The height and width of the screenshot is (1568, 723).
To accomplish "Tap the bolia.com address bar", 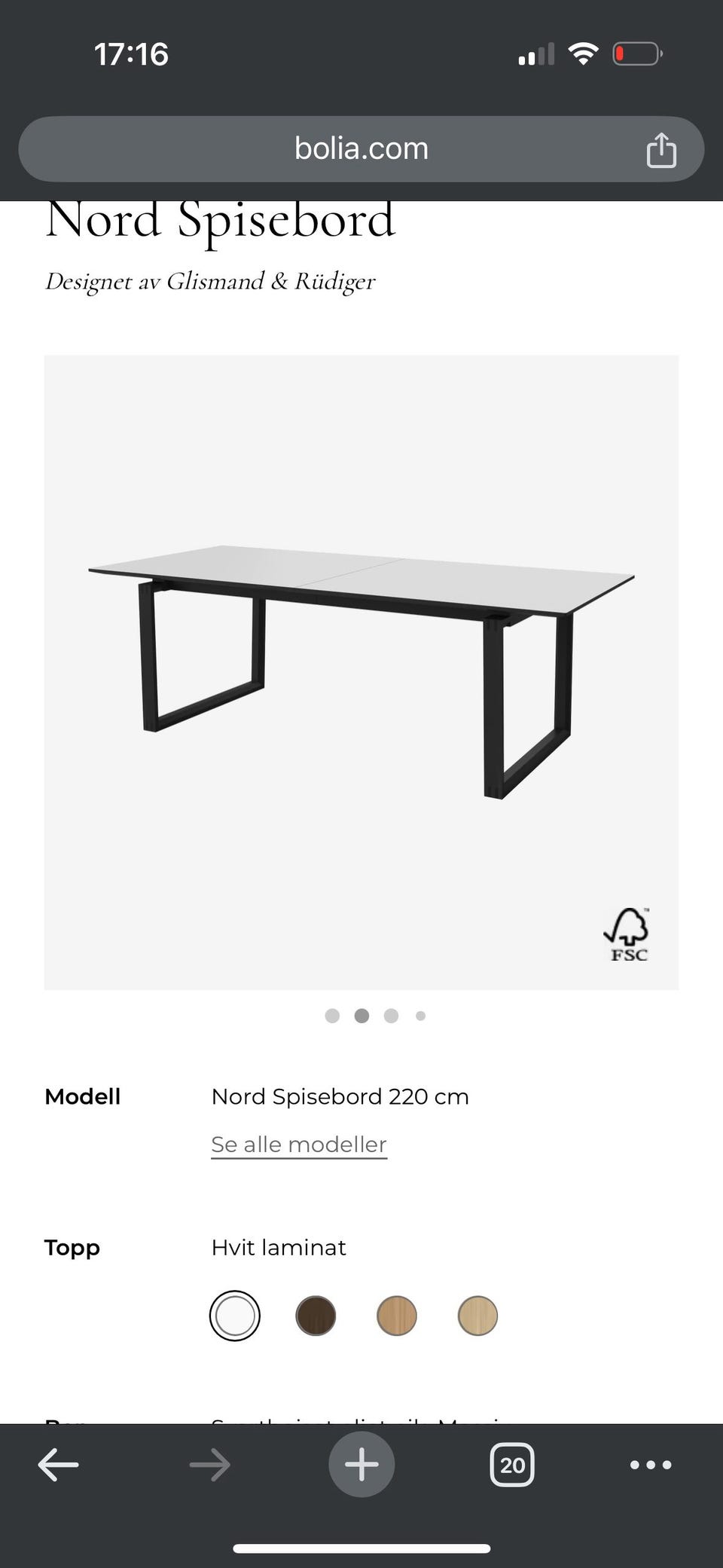I will click(x=361, y=148).
